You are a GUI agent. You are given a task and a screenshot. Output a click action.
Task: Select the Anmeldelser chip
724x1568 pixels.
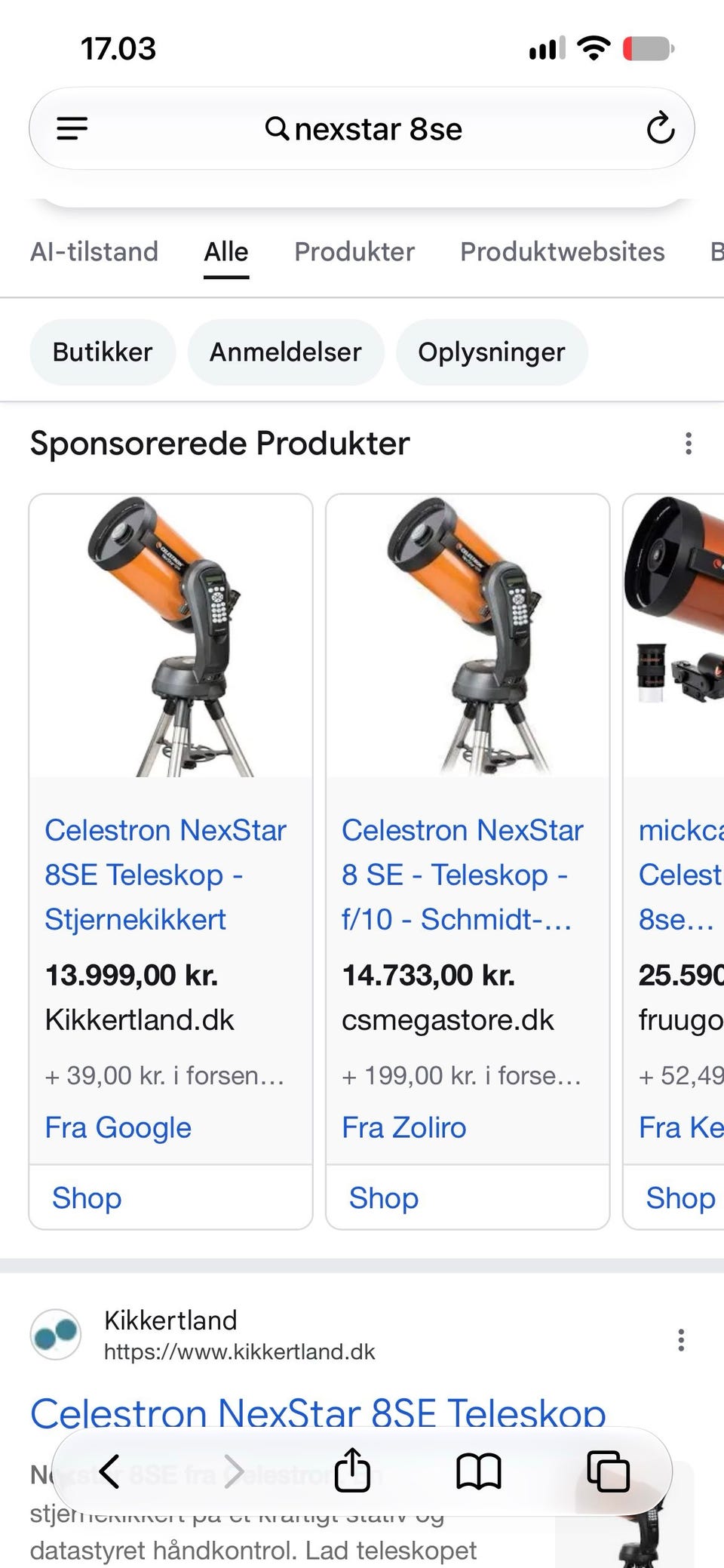(x=286, y=352)
